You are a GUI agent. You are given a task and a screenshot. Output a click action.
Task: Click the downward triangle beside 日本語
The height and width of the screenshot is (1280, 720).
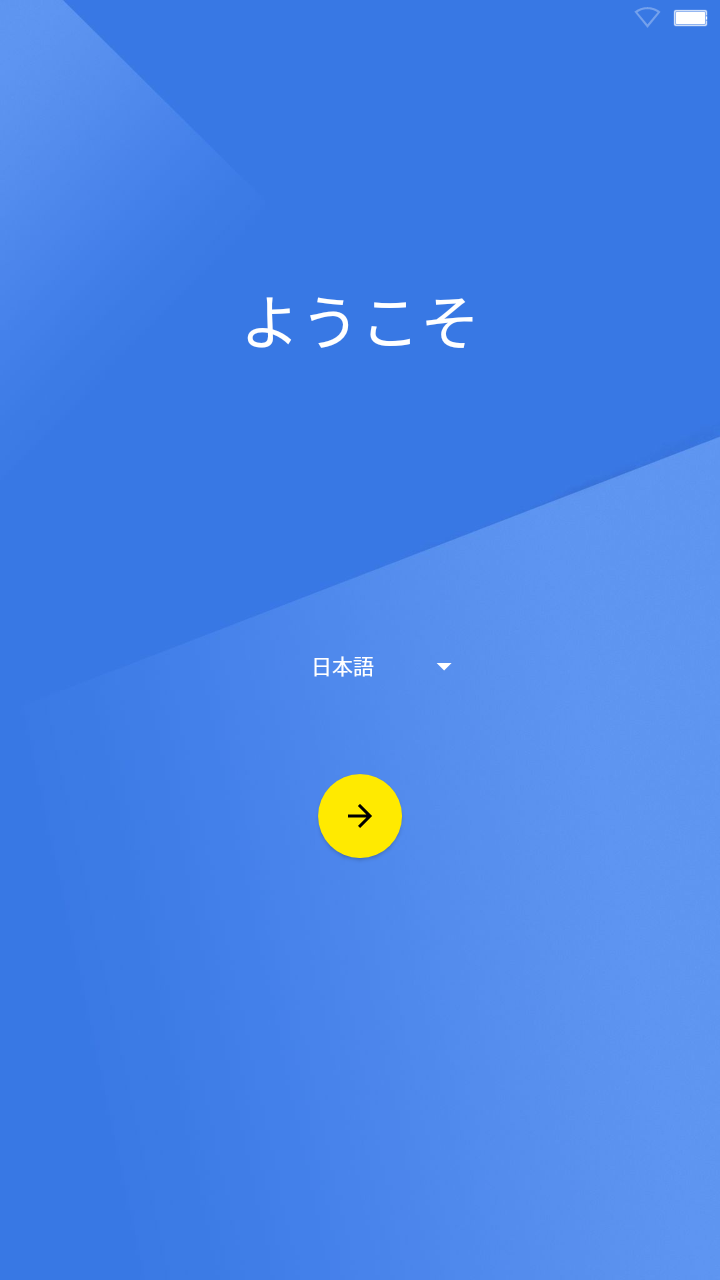click(x=444, y=665)
